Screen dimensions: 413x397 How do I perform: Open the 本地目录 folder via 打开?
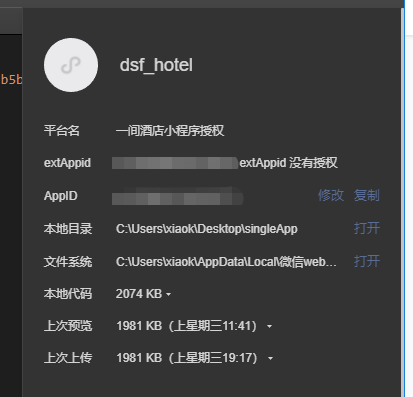point(367,228)
